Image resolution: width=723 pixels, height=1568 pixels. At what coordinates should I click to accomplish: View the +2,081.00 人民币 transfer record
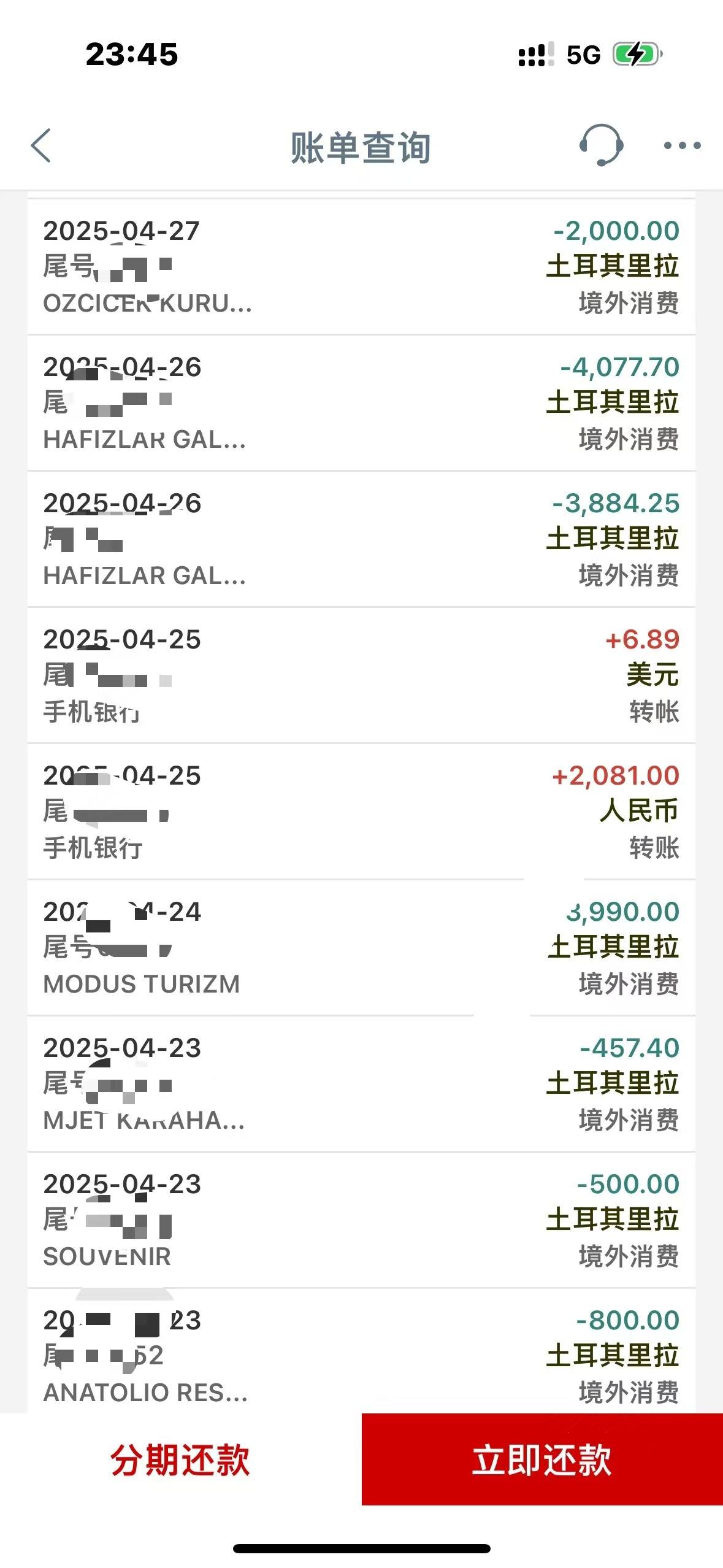[x=361, y=812]
